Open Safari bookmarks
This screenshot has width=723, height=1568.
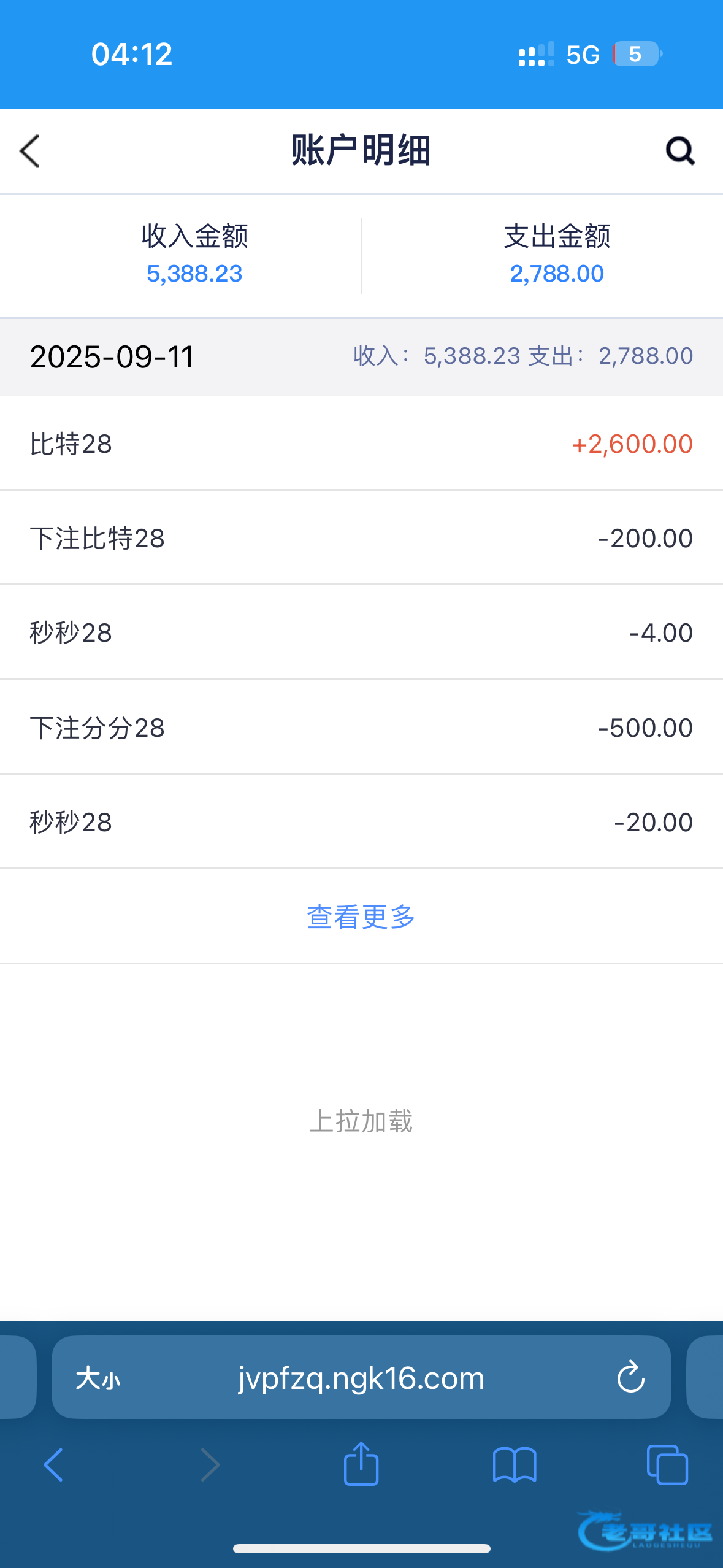point(515,1465)
